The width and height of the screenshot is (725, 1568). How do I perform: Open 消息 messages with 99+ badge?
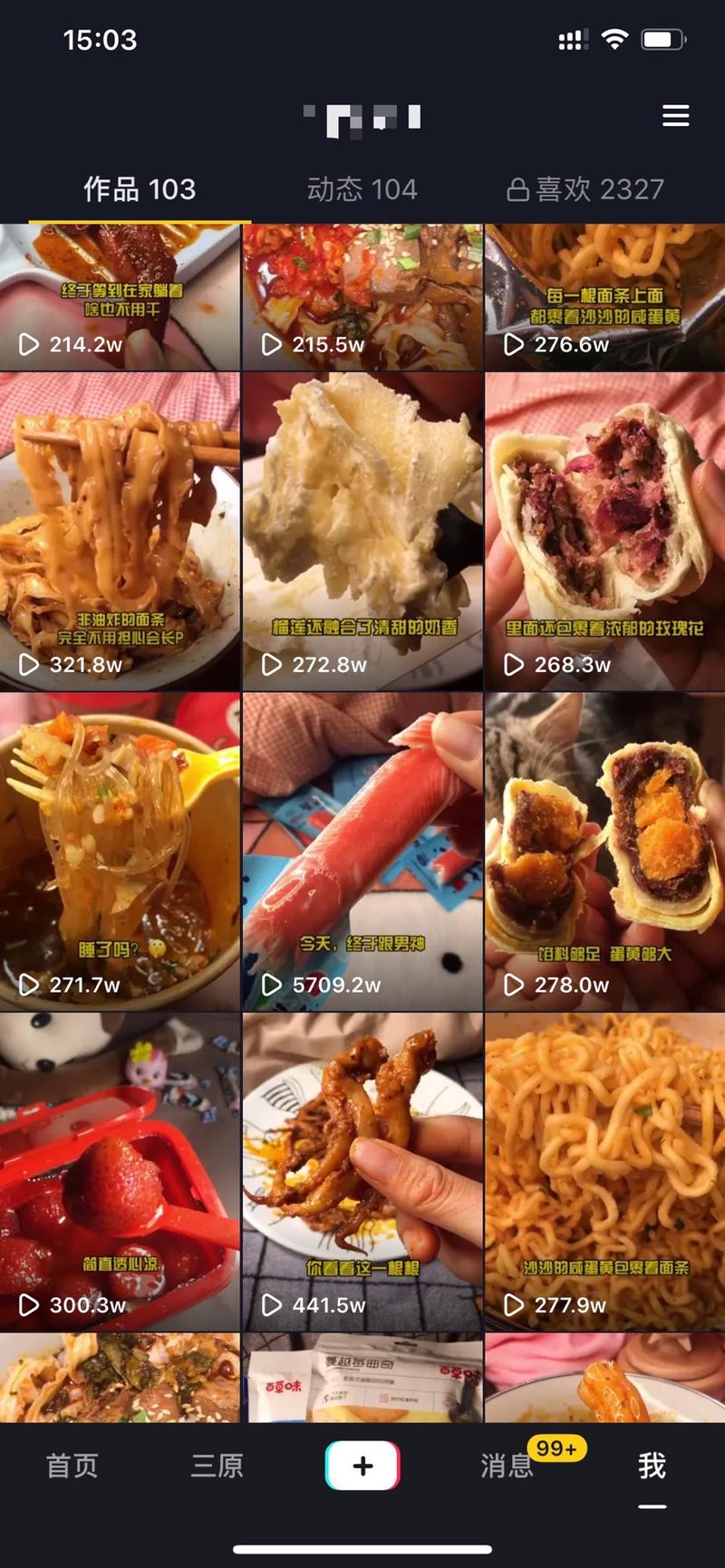tap(507, 1466)
